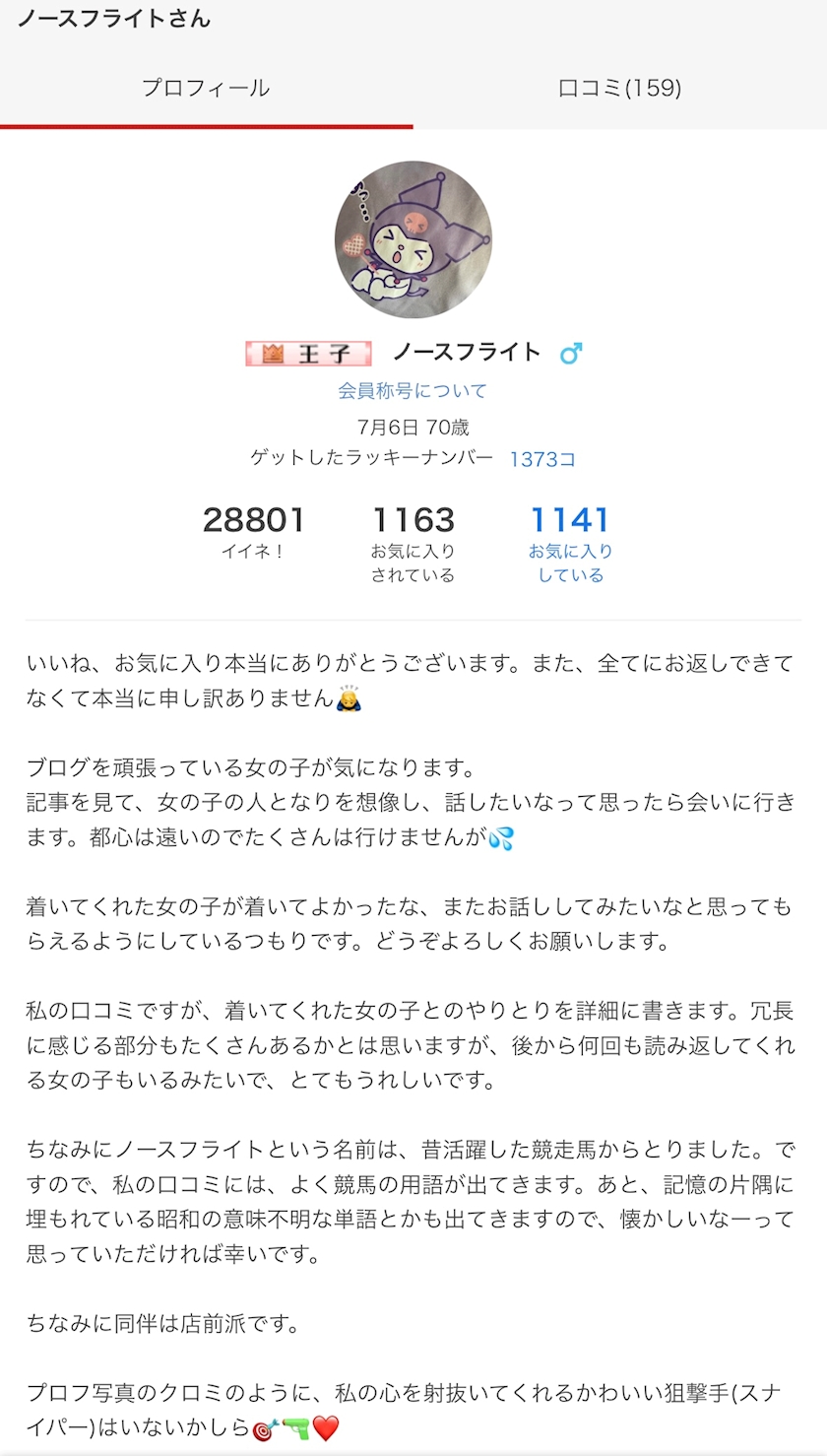Viewport: 827px width, 1456px height.
Task: Open the 会員称号について link
Action: (x=413, y=391)
